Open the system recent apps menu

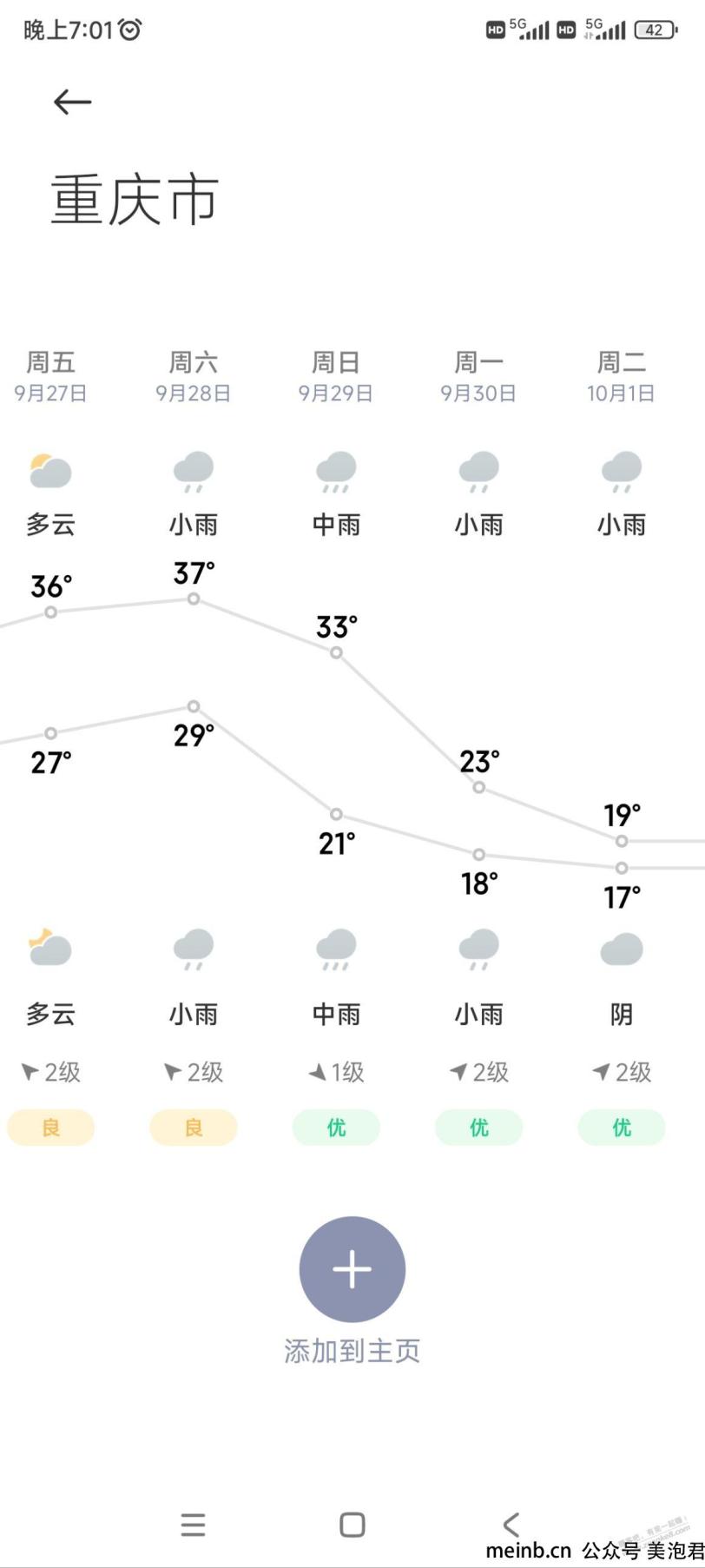[193, 1524]
